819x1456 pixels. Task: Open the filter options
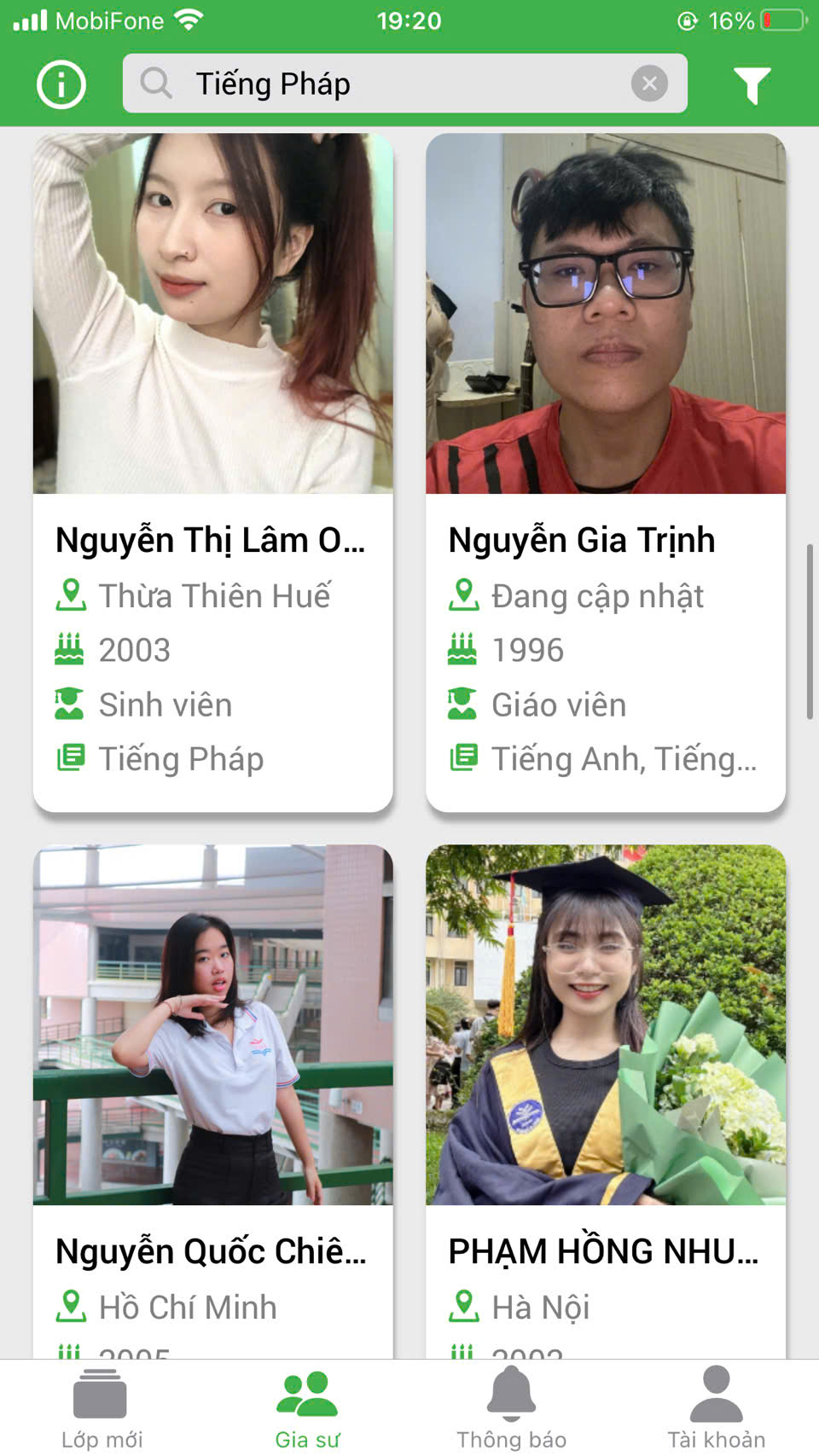(x=752, y=84)
